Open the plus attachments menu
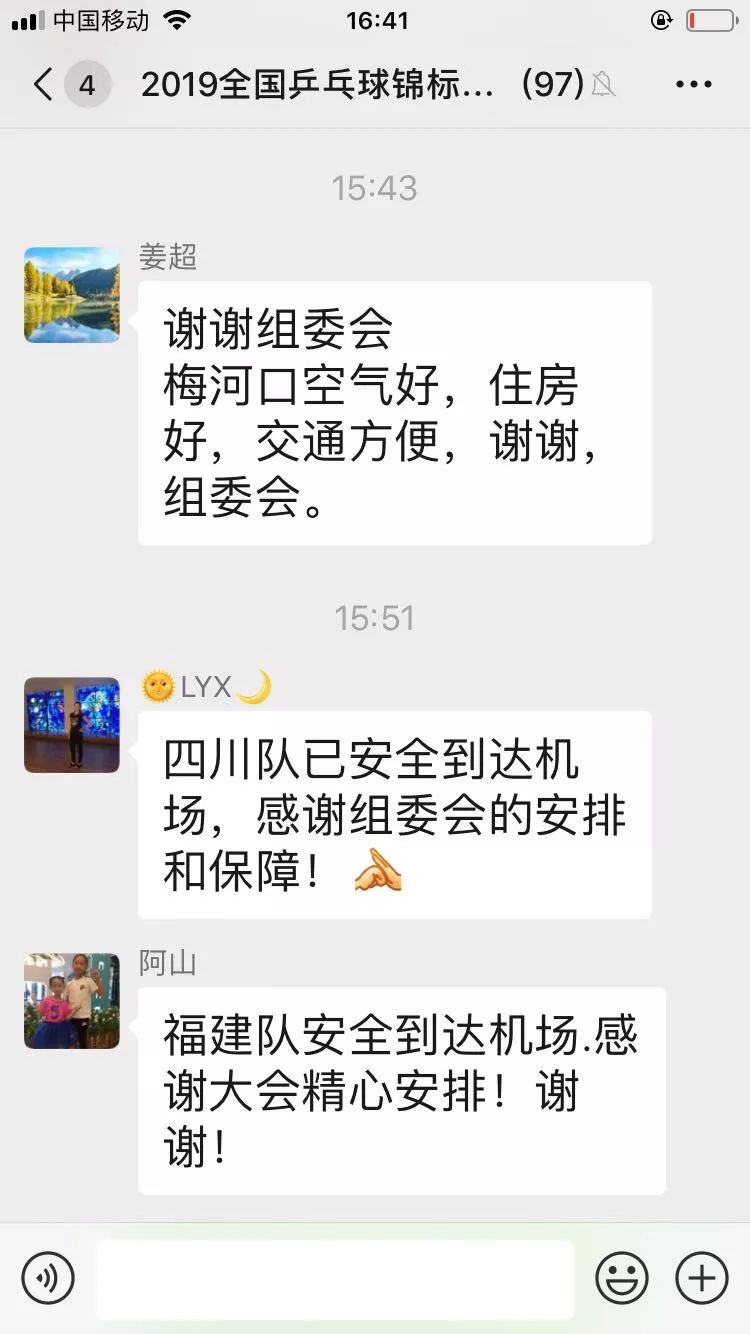750x1334 pixels. [701, 1277]
